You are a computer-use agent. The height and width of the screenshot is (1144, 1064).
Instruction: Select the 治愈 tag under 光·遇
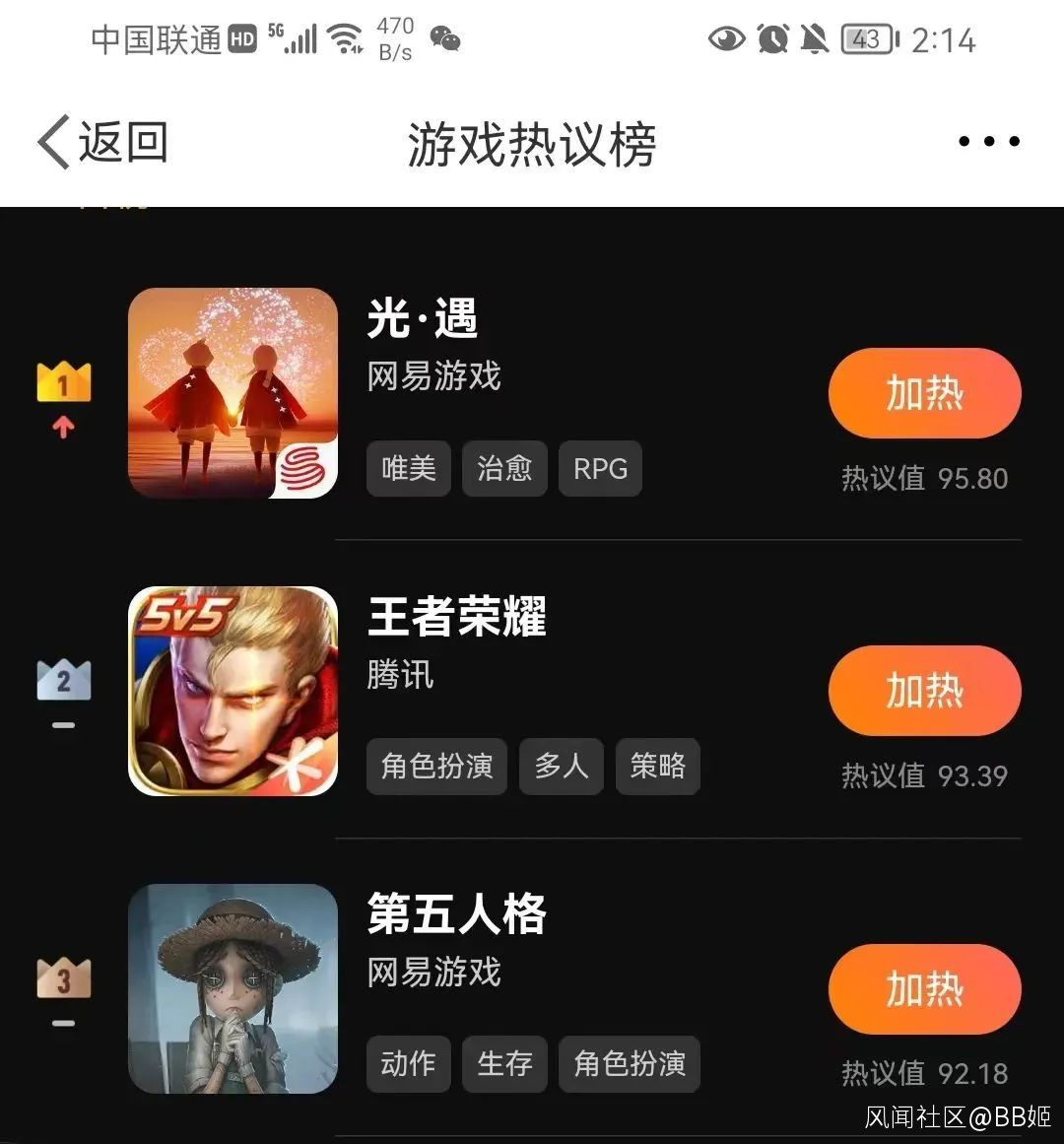(504, 468)
